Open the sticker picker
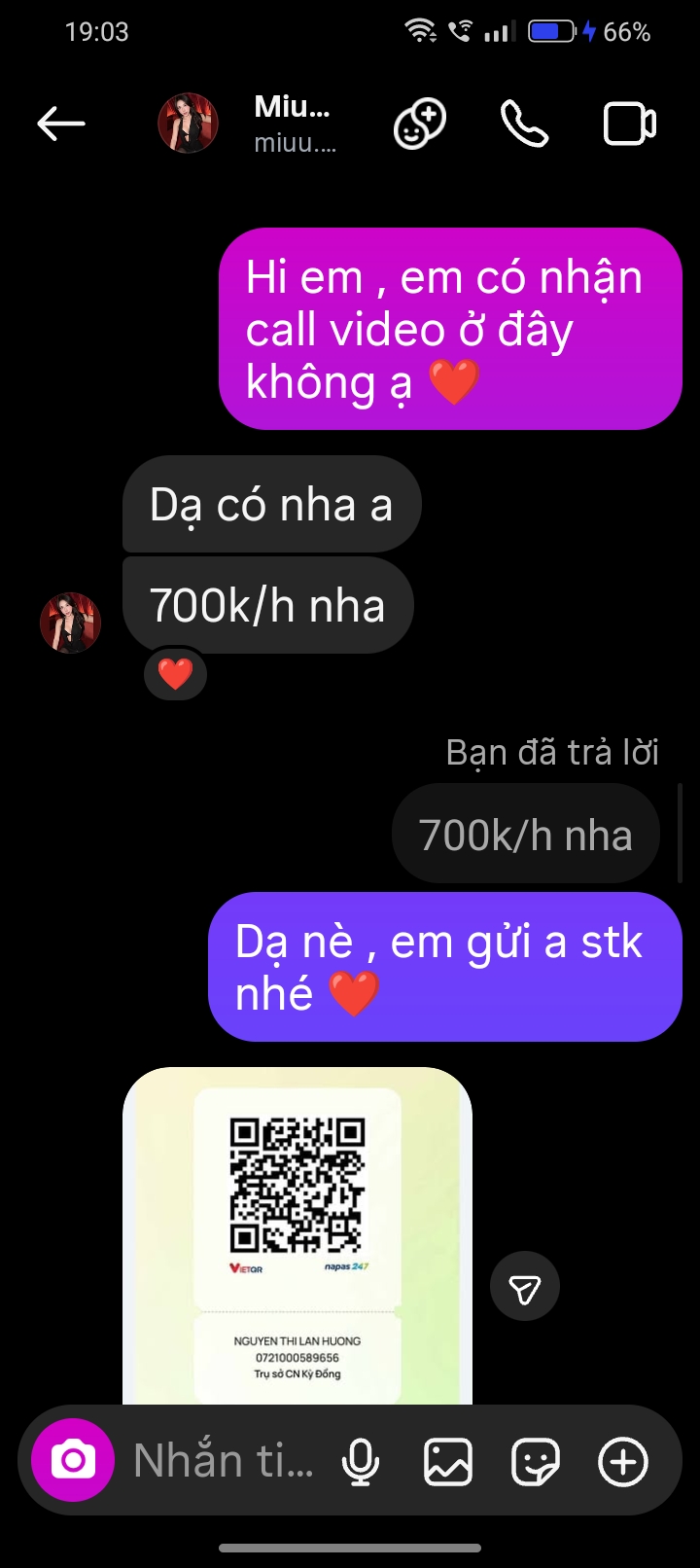 [535, 1460]
